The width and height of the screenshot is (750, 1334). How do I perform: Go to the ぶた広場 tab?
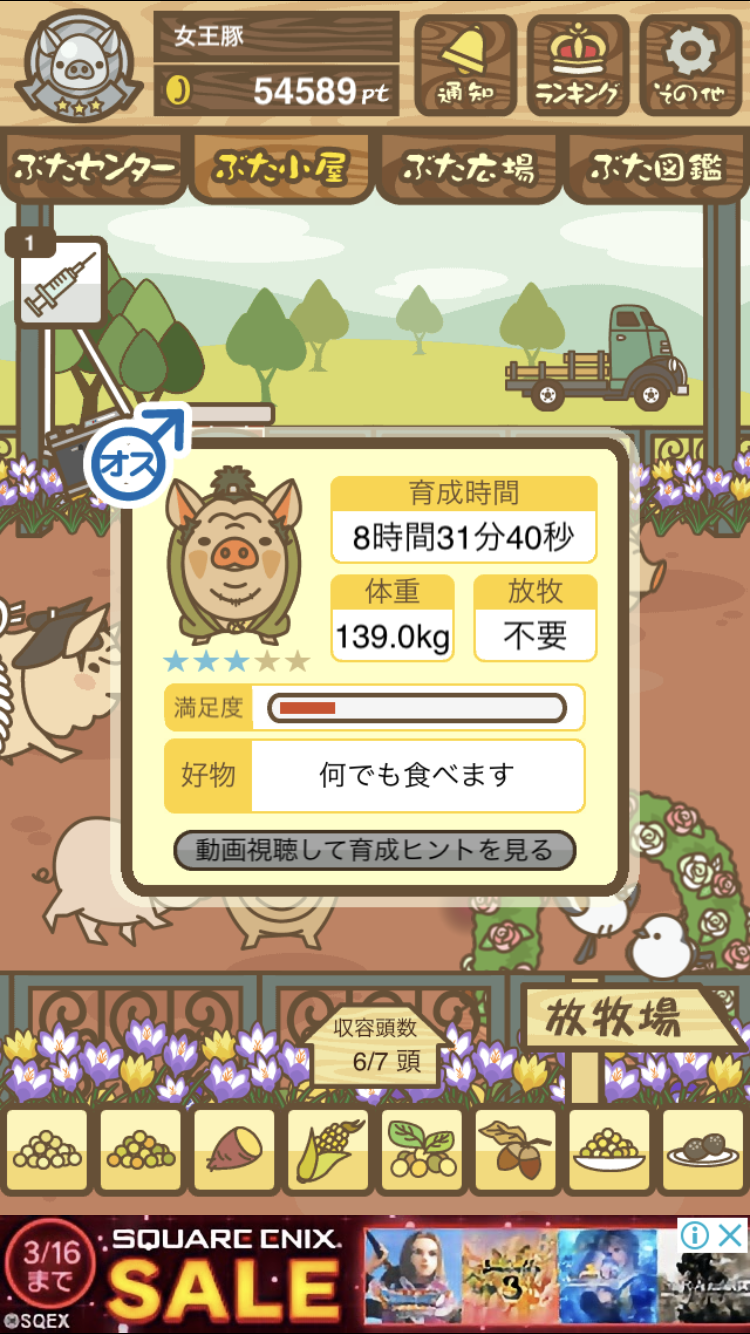coord(468,167)
